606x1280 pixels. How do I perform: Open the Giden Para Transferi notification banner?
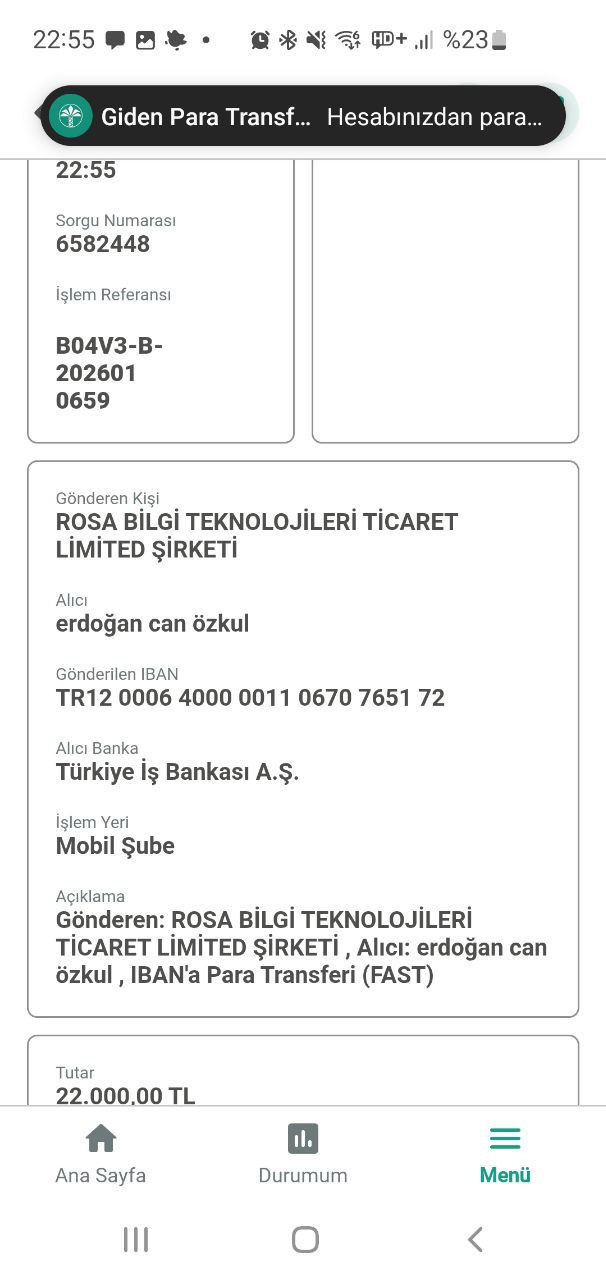coord(303,116)
